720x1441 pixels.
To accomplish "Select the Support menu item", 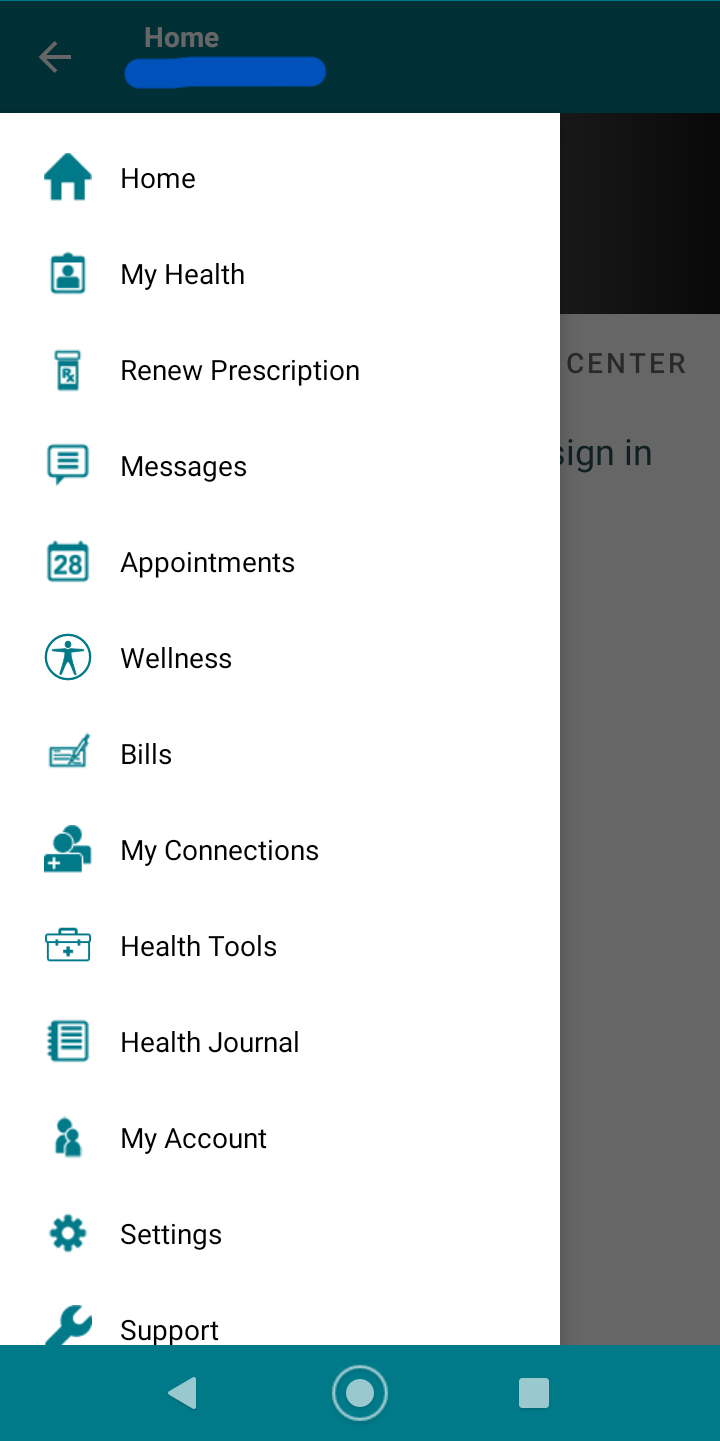I will [168, 1329].
